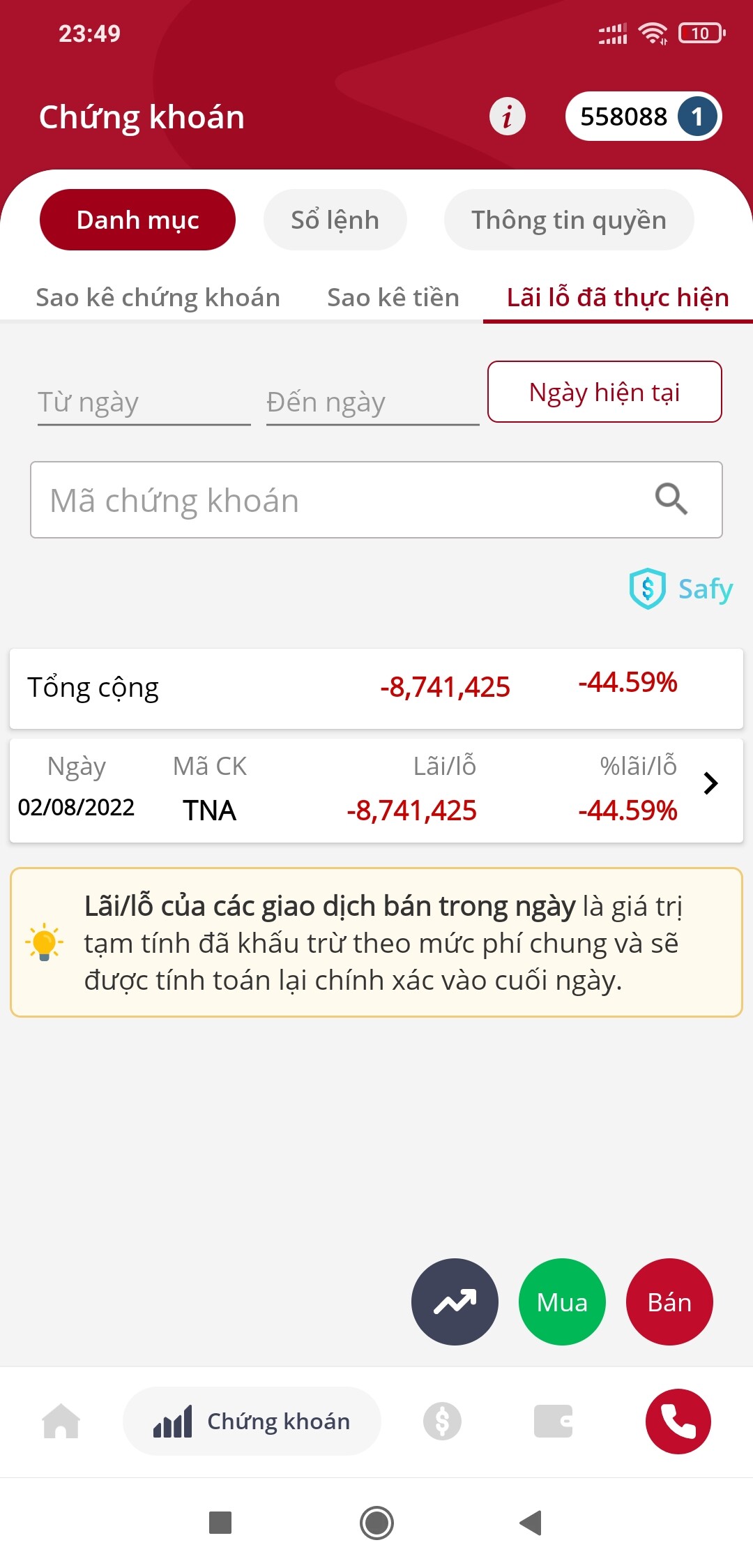Tap the red Bán button
753x1568 pixels.
click(669, 1302)
